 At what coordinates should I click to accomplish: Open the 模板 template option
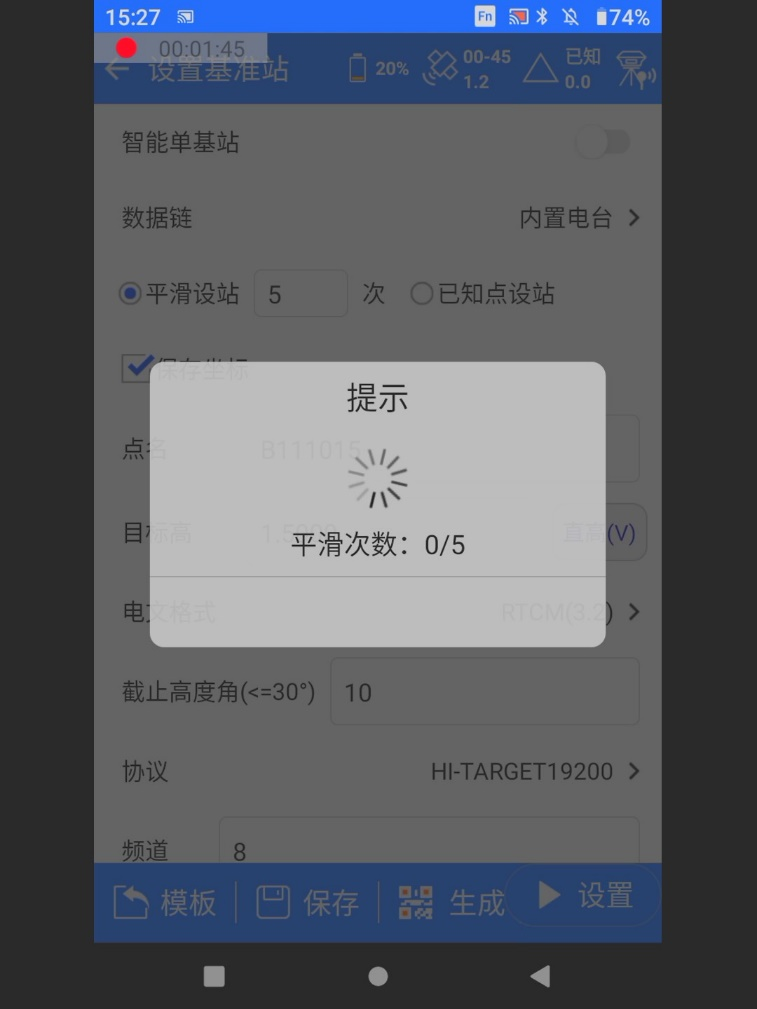pos(165,902)
